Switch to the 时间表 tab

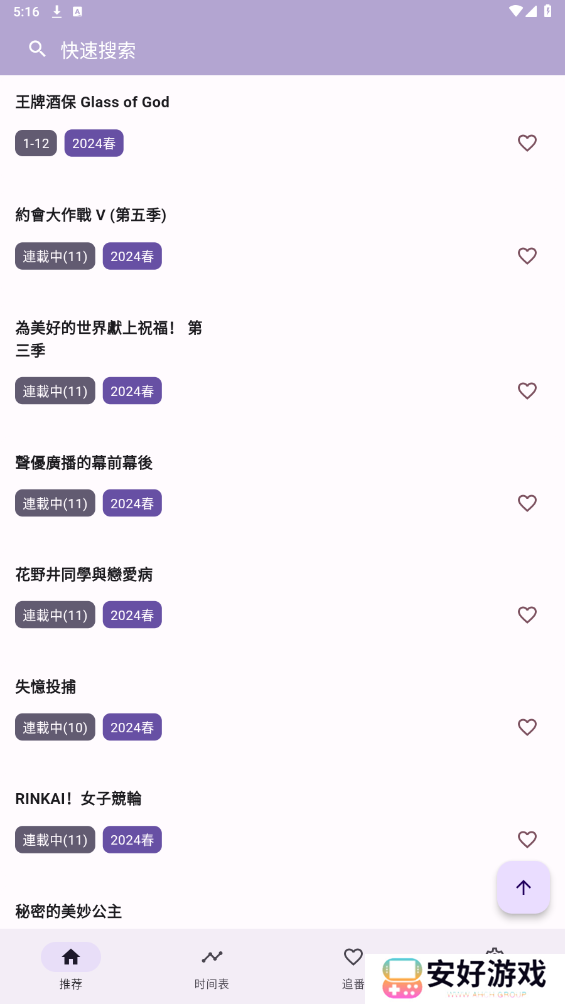(211, 967)
